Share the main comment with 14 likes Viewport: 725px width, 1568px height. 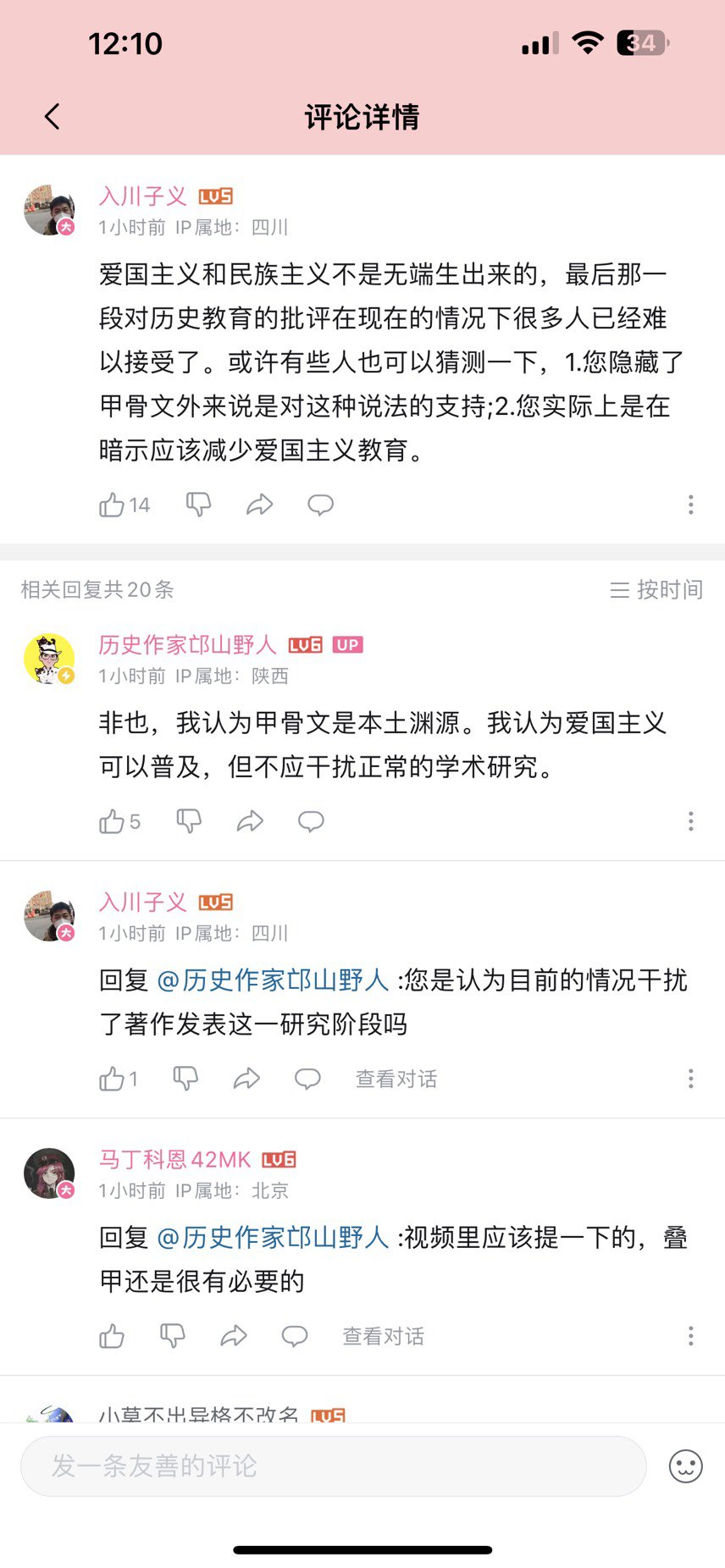point(259,505)
